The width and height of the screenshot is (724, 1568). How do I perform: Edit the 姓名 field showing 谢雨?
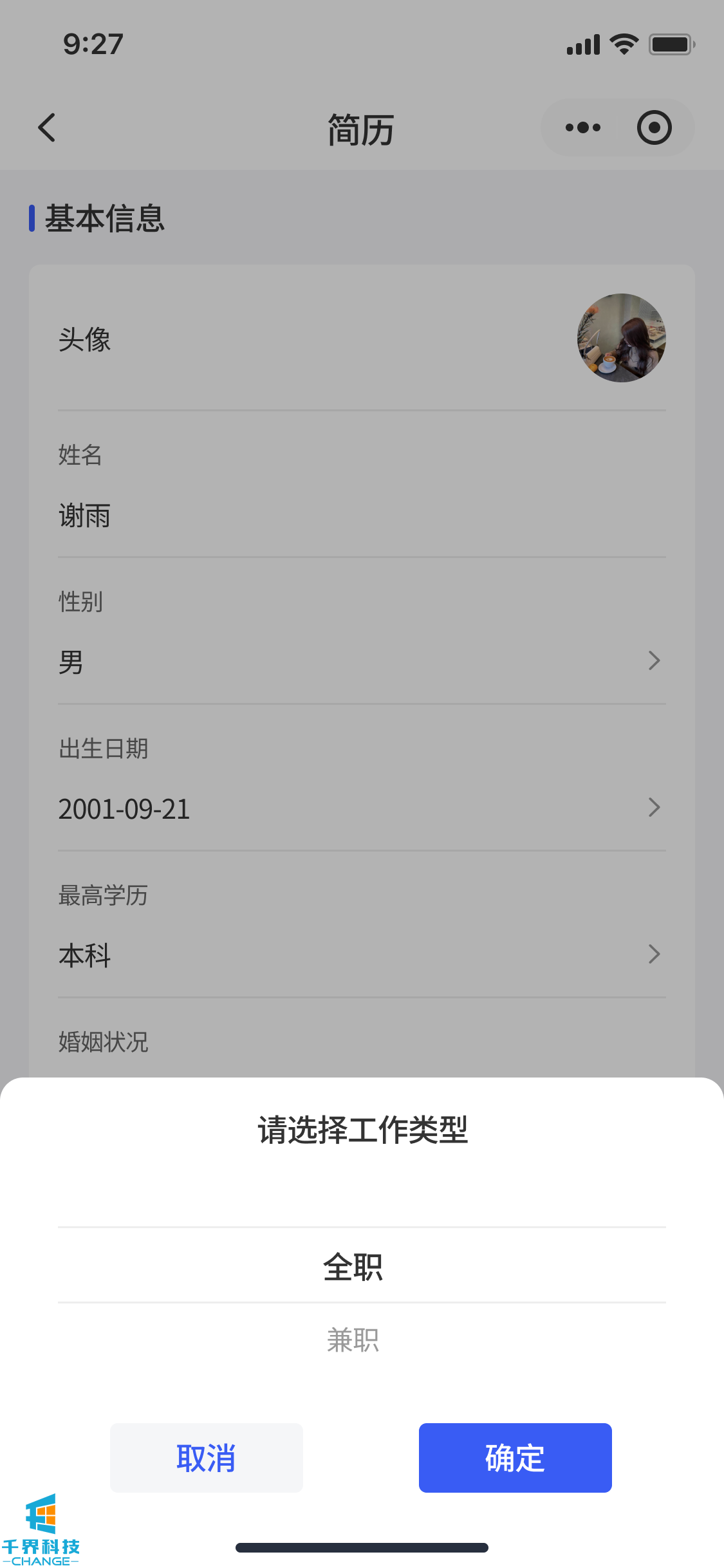pos(360,516)
